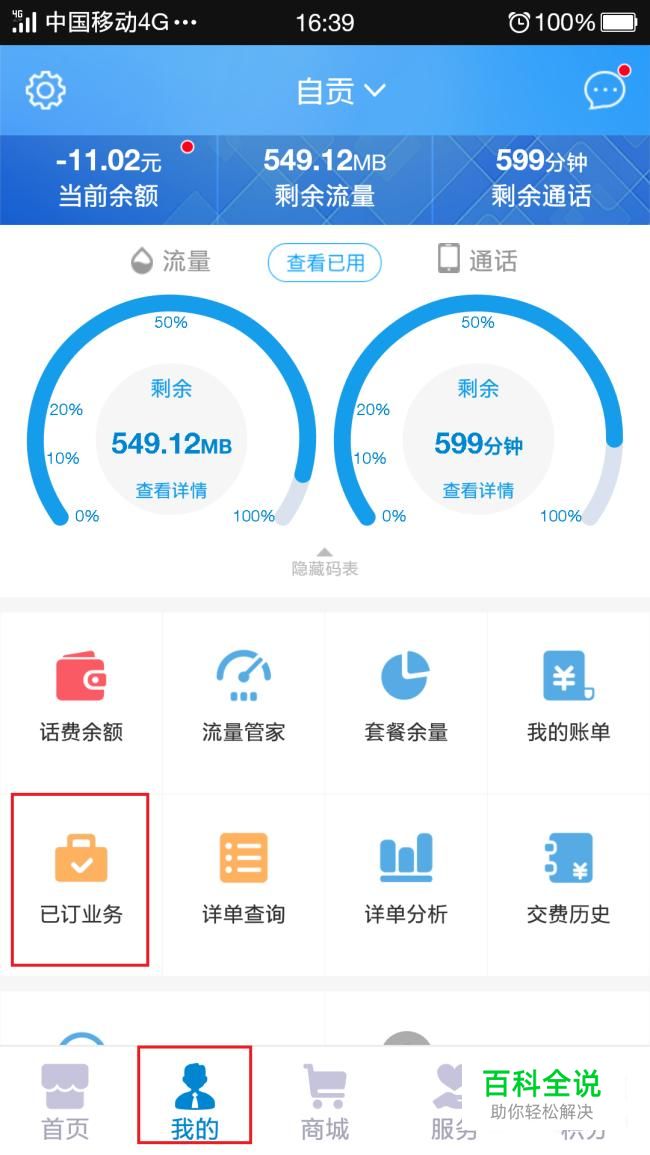
Task: Open the settings gear icon
Action: [46, 90]
